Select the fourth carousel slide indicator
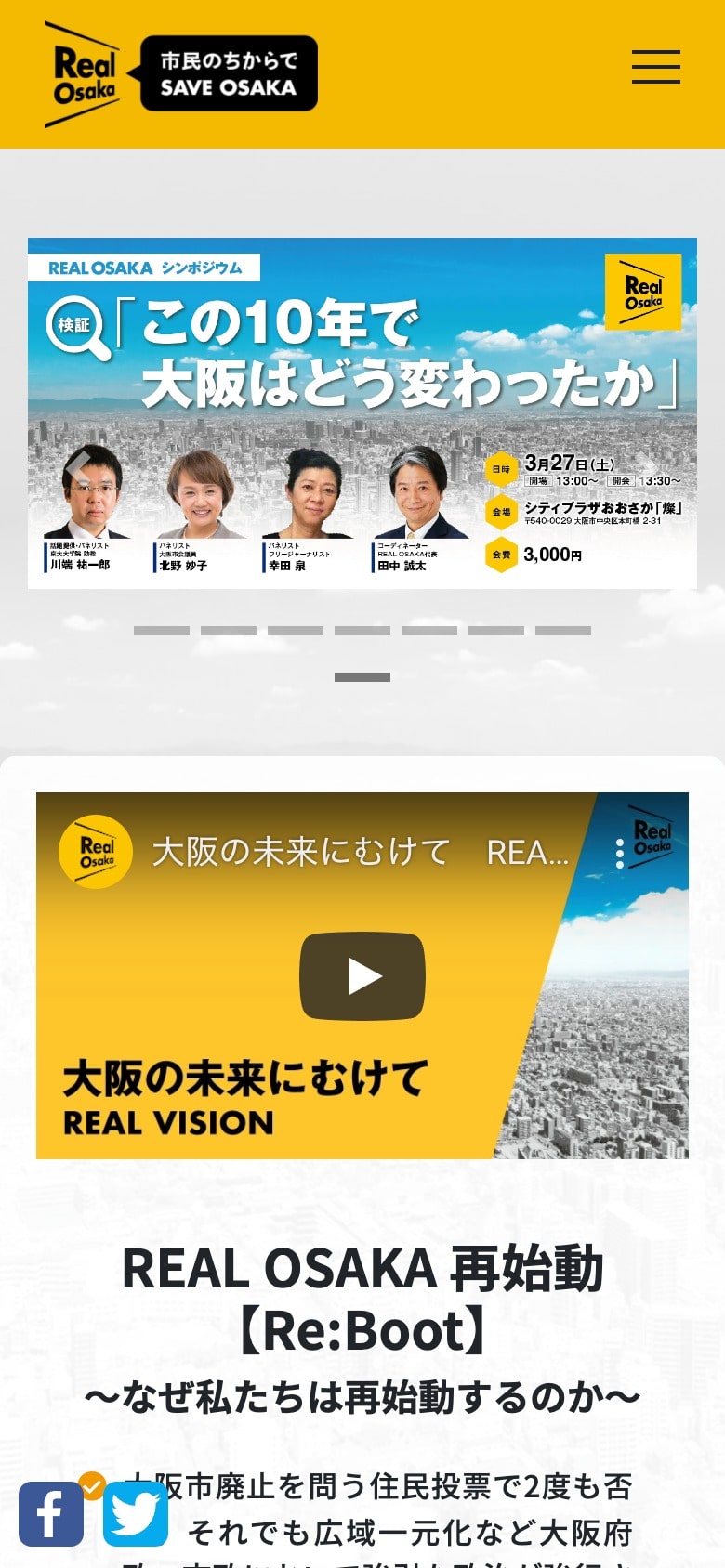The image size is (725, 1568). (362, 631)
